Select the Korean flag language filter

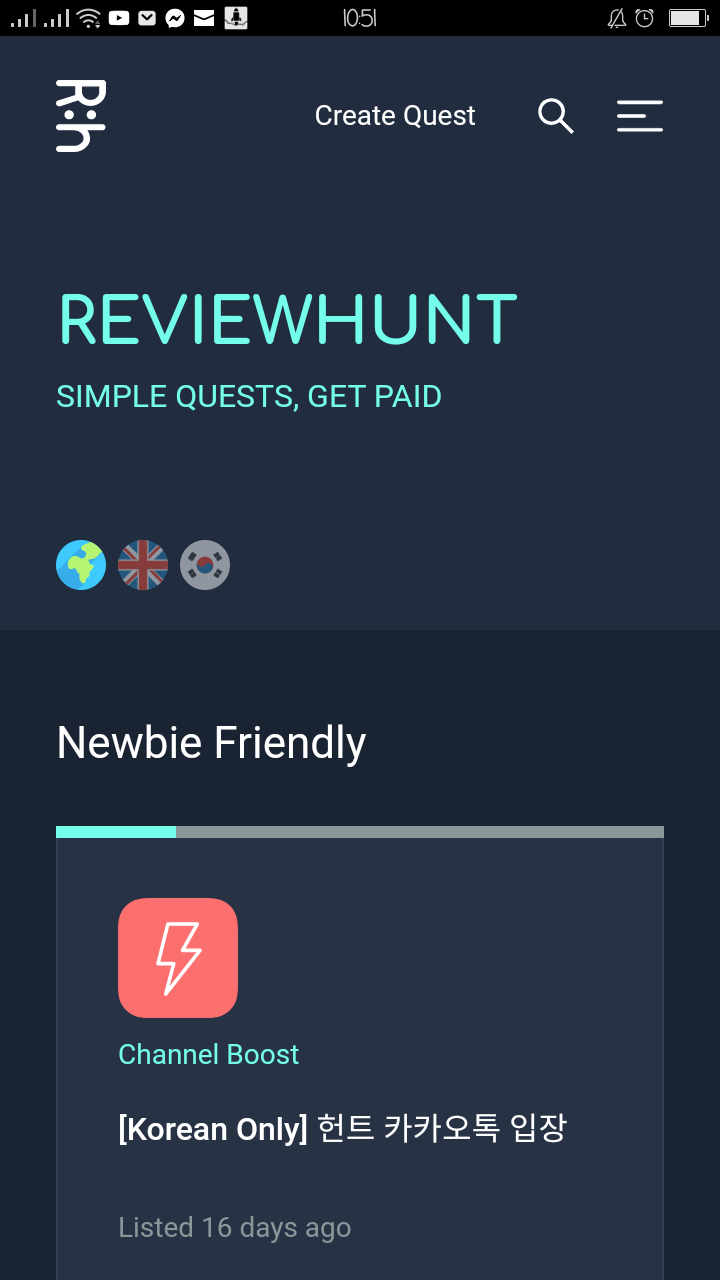tap(205, 565)
